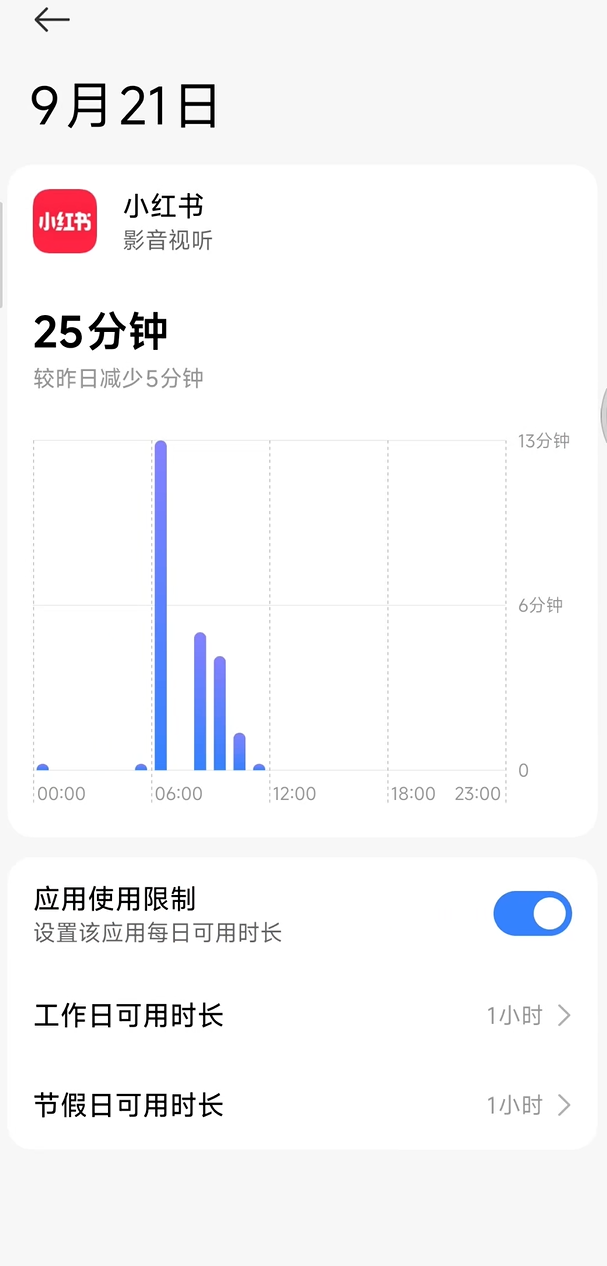This screenshot has width=607, height=1266.
Task: Open 工作日可用时长 setting
Action: (302, 1016)
